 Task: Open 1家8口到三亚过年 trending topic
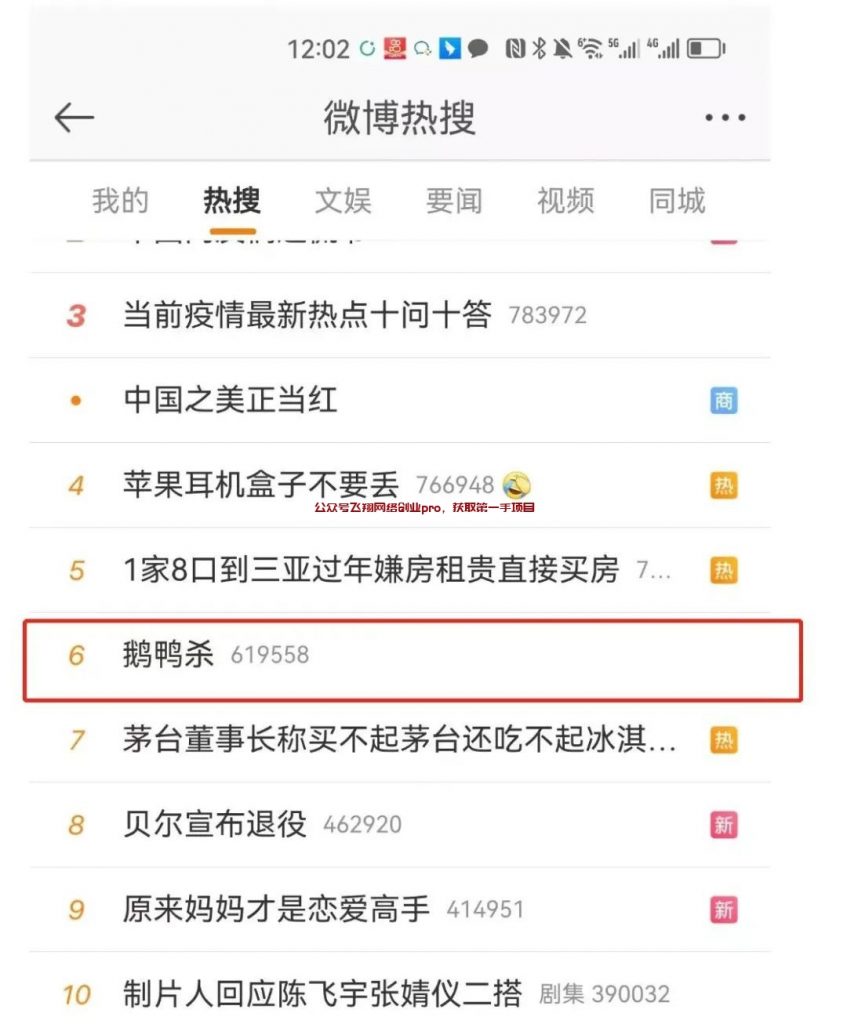pyautogui.click(x=371, y=570)
